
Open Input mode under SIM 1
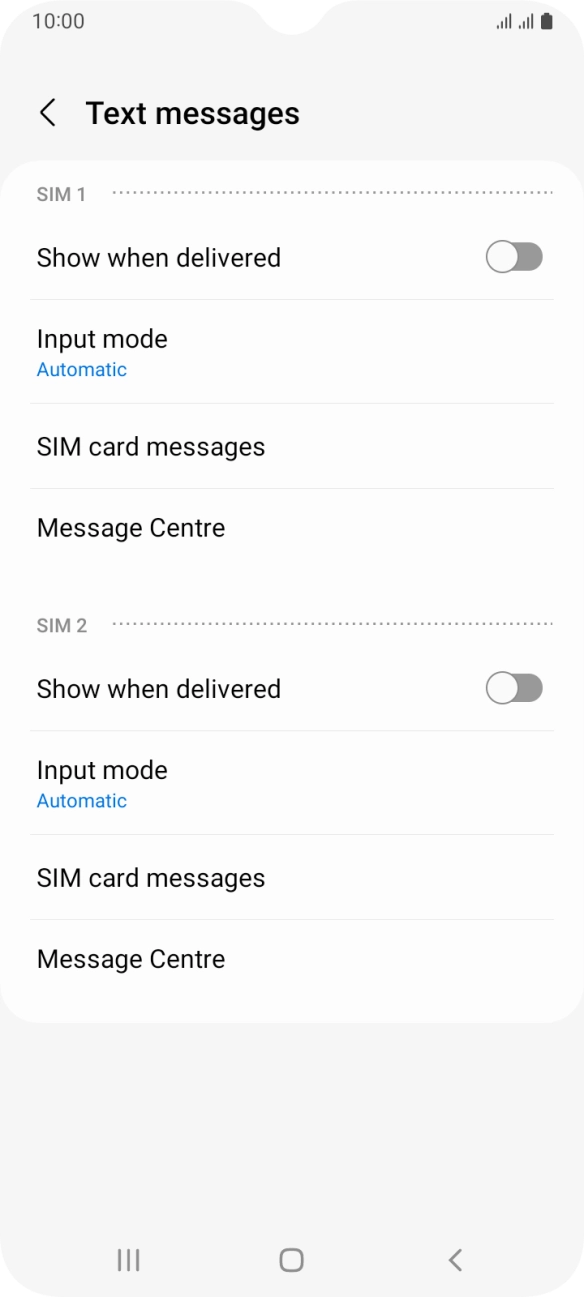tap(292, 352)
